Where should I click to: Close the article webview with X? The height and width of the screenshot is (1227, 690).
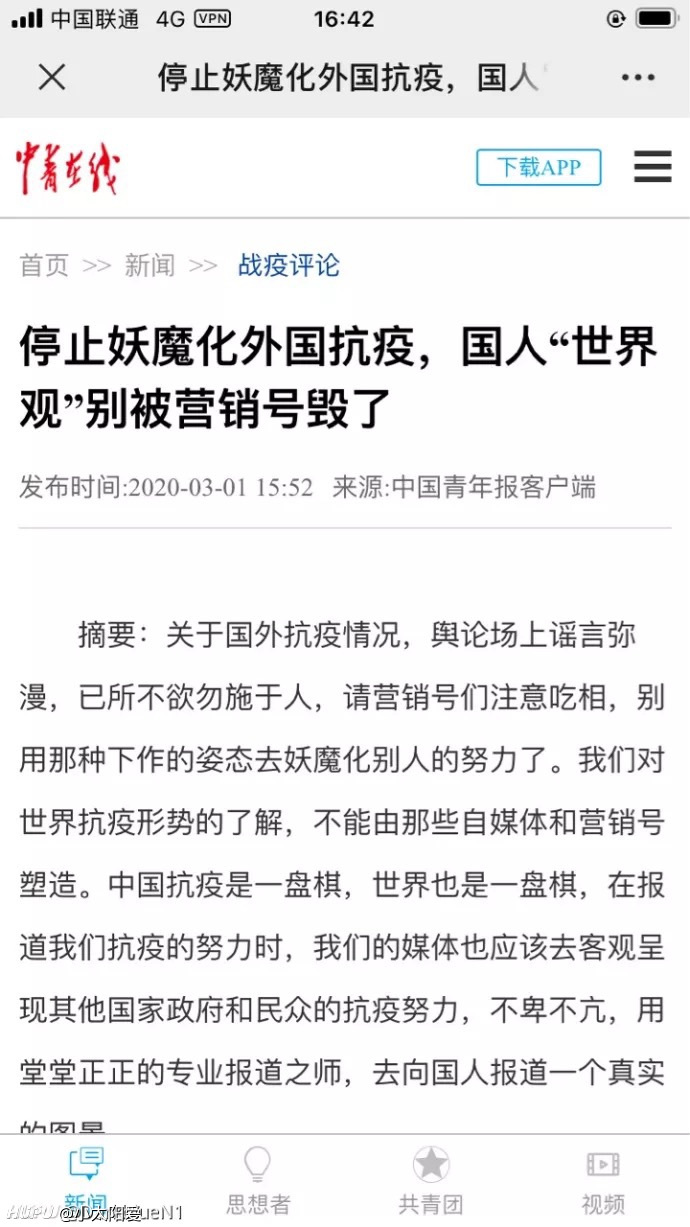[52, 77]
